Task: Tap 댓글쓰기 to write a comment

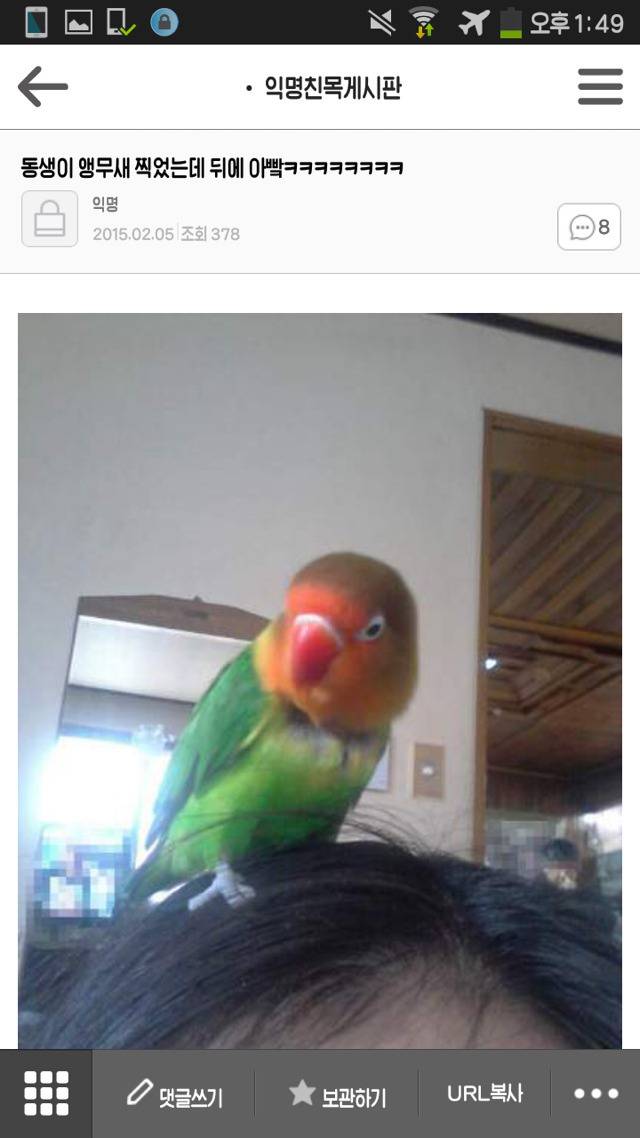Action: pos(174,1094)
